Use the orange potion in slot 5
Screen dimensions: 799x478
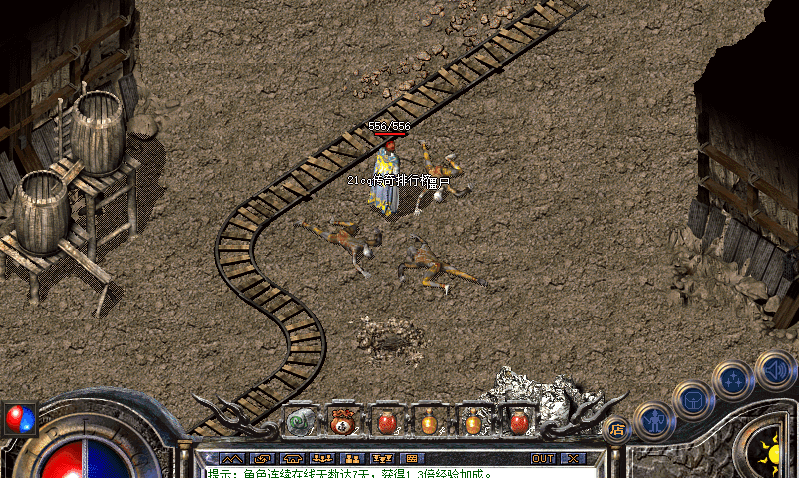(473, 421)
